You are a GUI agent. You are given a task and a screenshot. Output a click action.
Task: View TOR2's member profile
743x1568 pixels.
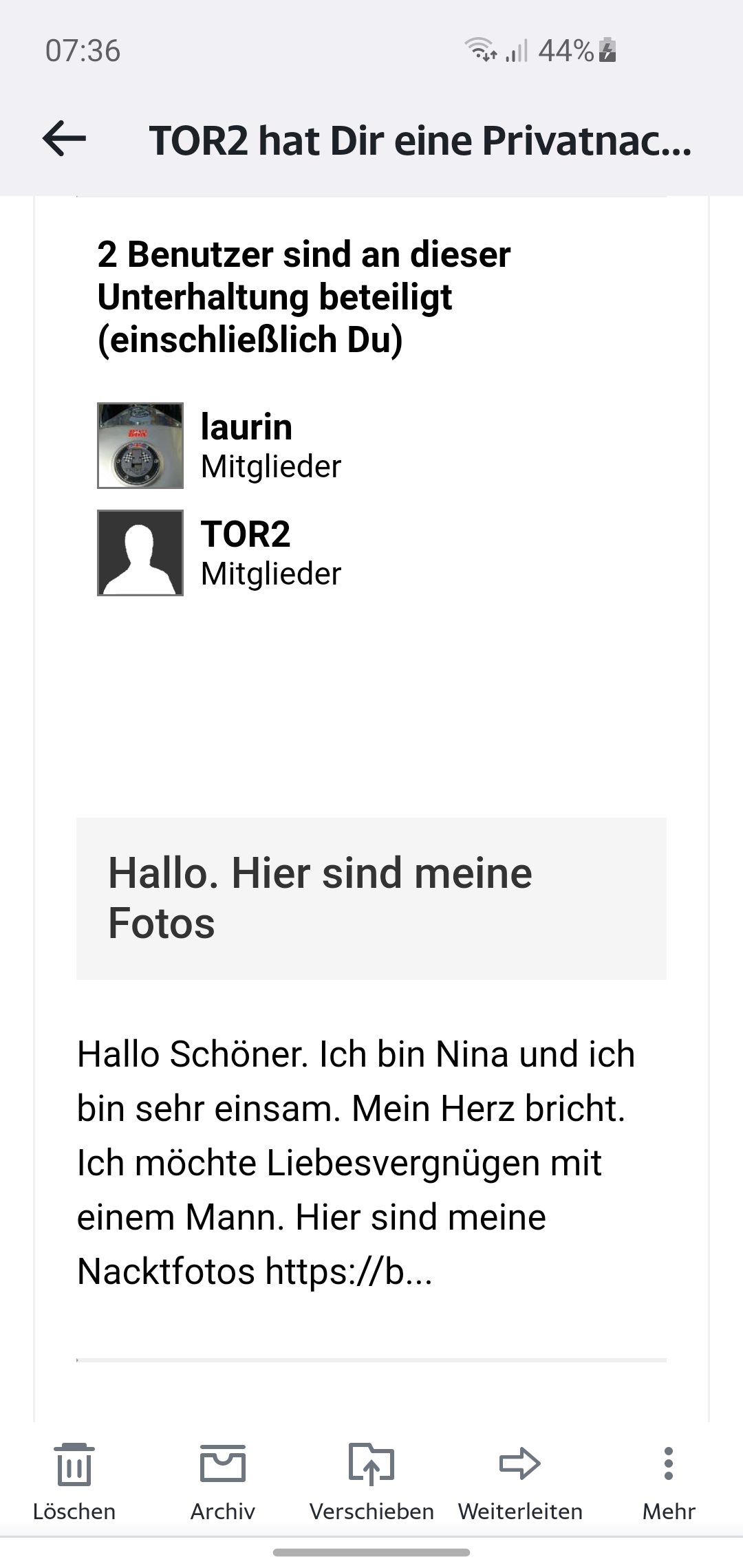[246, 534]
